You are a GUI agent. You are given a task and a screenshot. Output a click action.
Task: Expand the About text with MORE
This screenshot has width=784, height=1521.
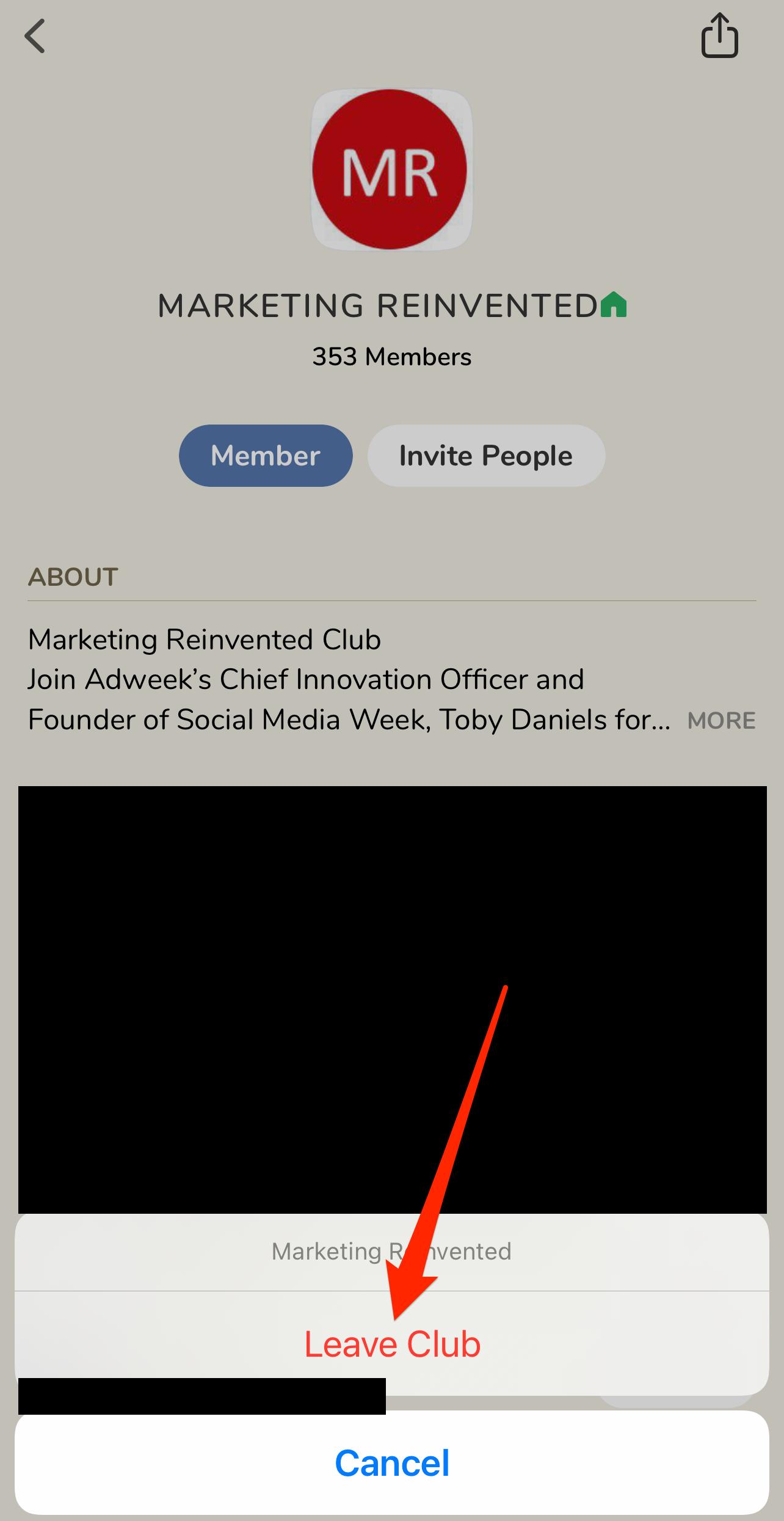click(721, 721)
